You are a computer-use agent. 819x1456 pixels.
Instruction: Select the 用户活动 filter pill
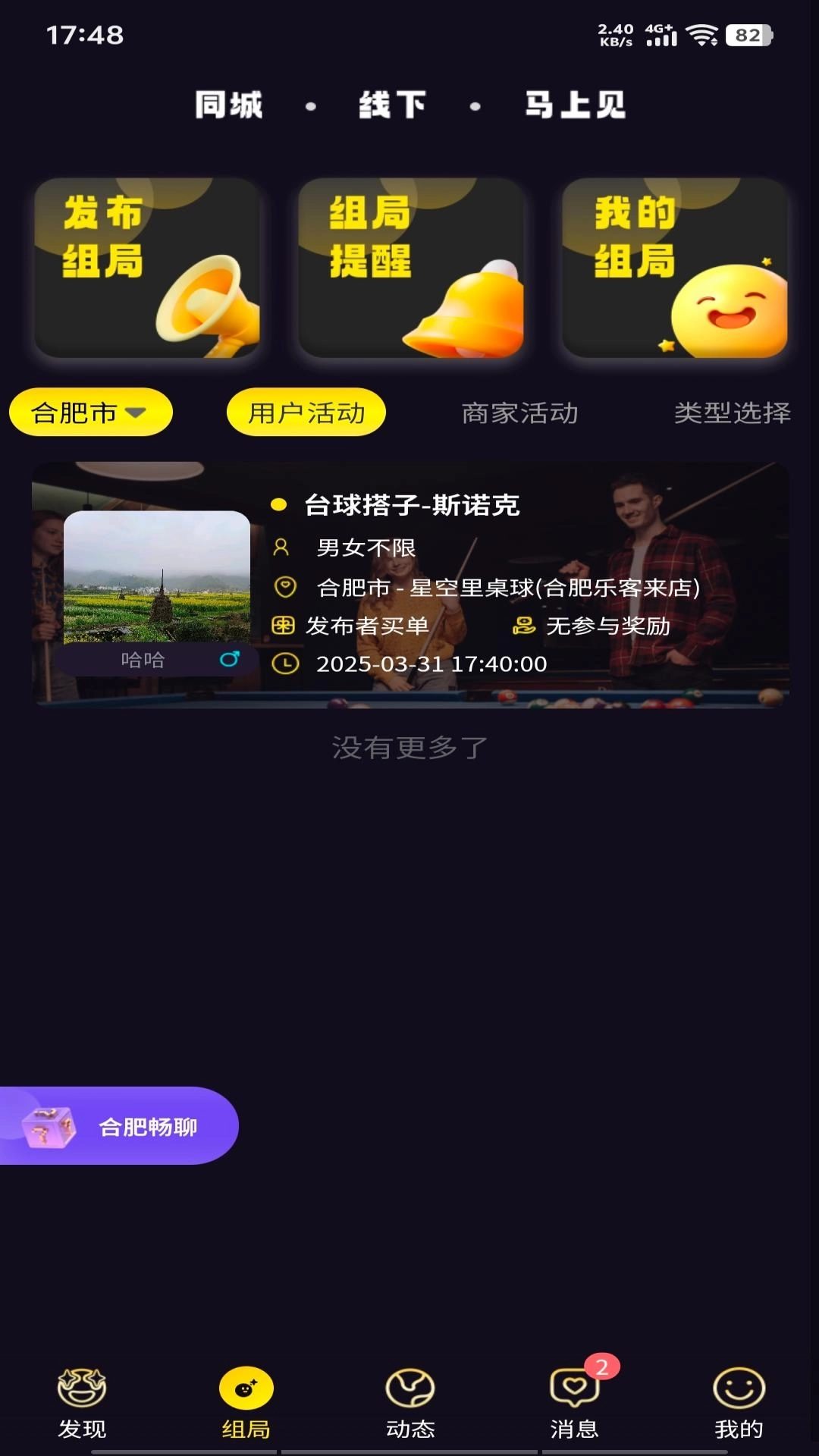pos(306,412)
